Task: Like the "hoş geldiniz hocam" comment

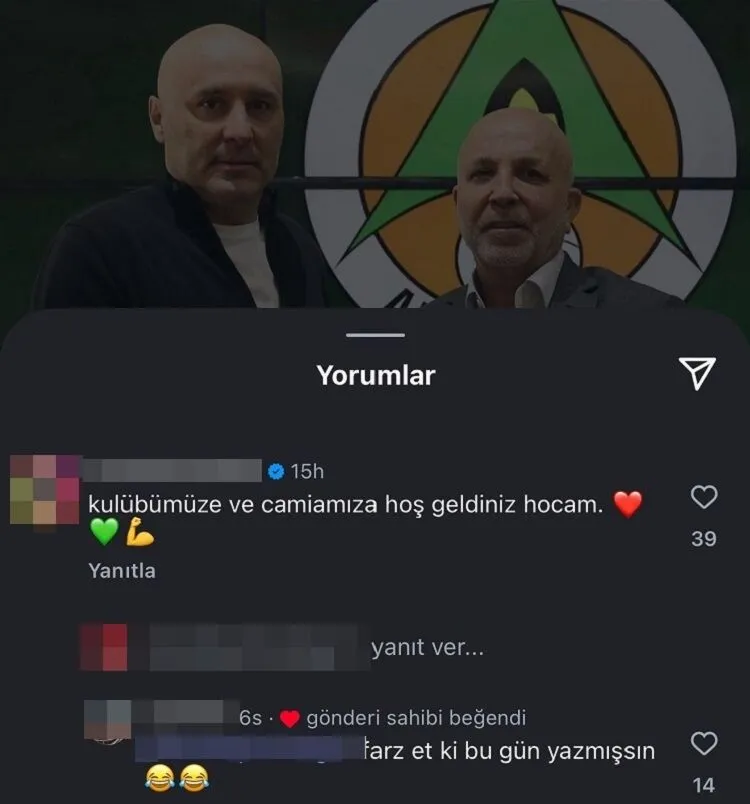Action: coord(704,497)
